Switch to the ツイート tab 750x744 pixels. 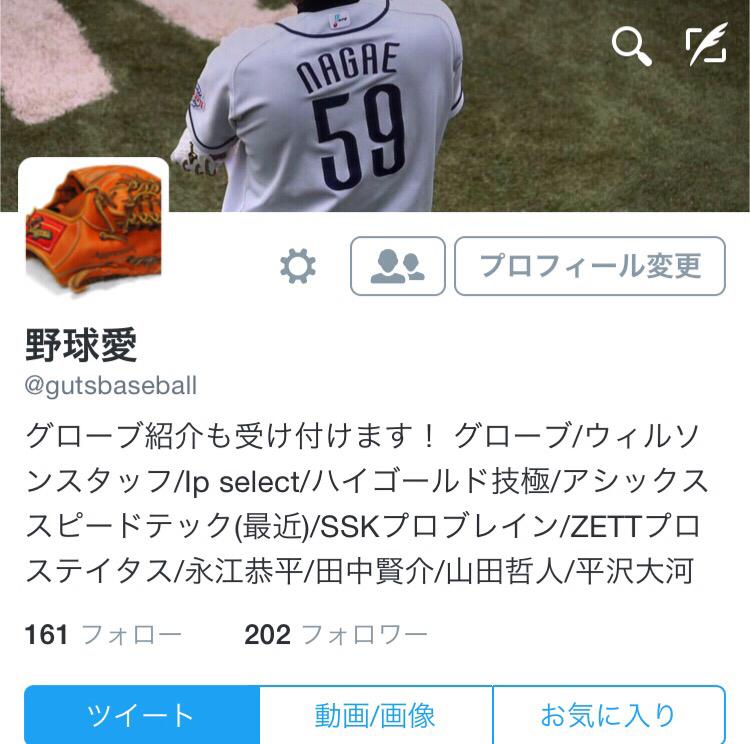141,715
